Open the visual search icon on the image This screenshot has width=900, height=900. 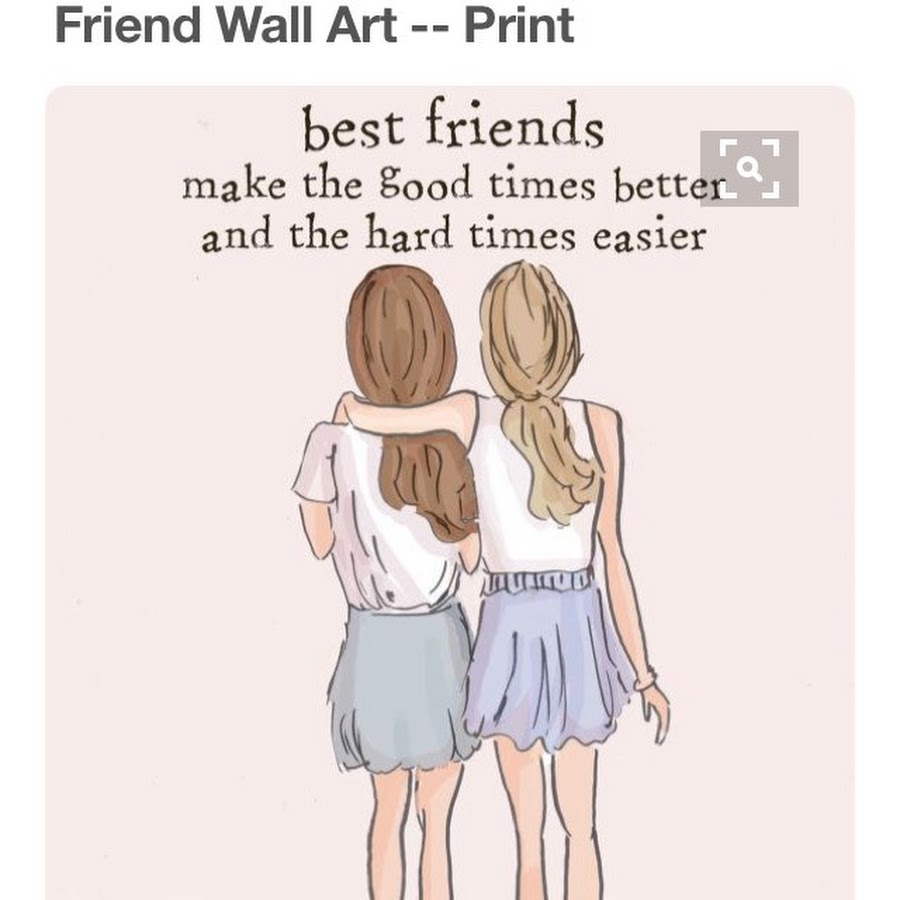pos(749,168)
